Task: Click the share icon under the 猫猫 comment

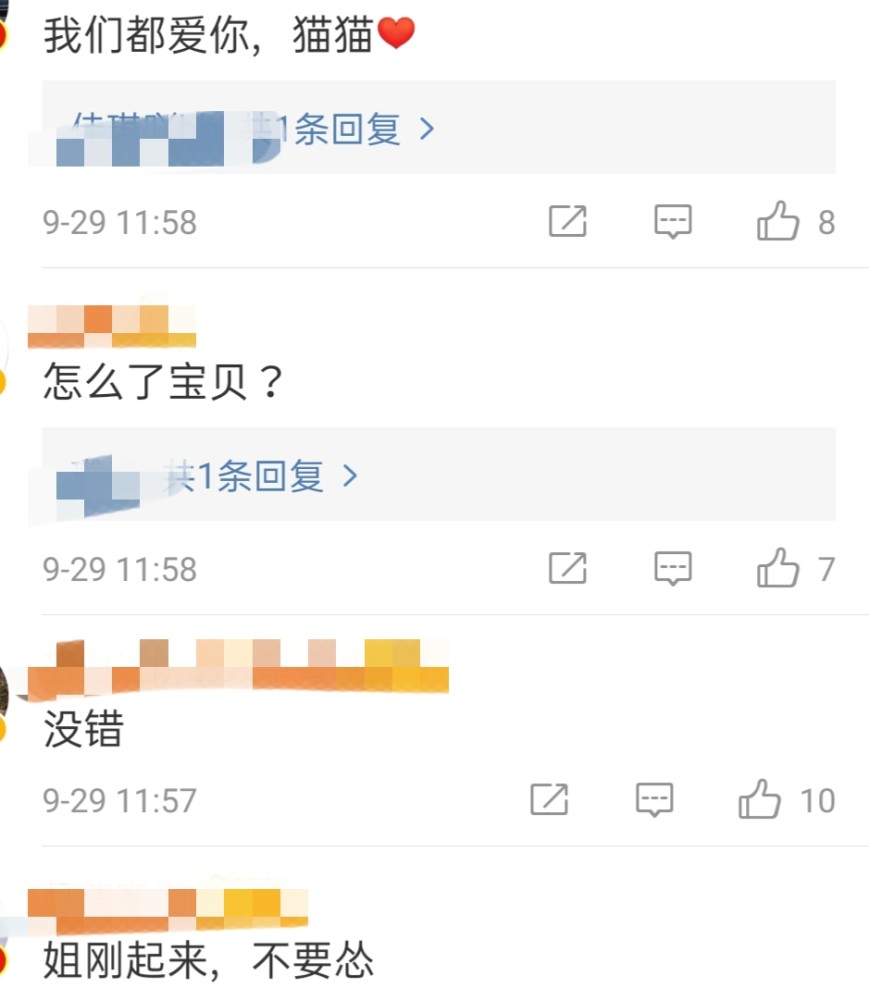Action: click(x=568, y=222)
